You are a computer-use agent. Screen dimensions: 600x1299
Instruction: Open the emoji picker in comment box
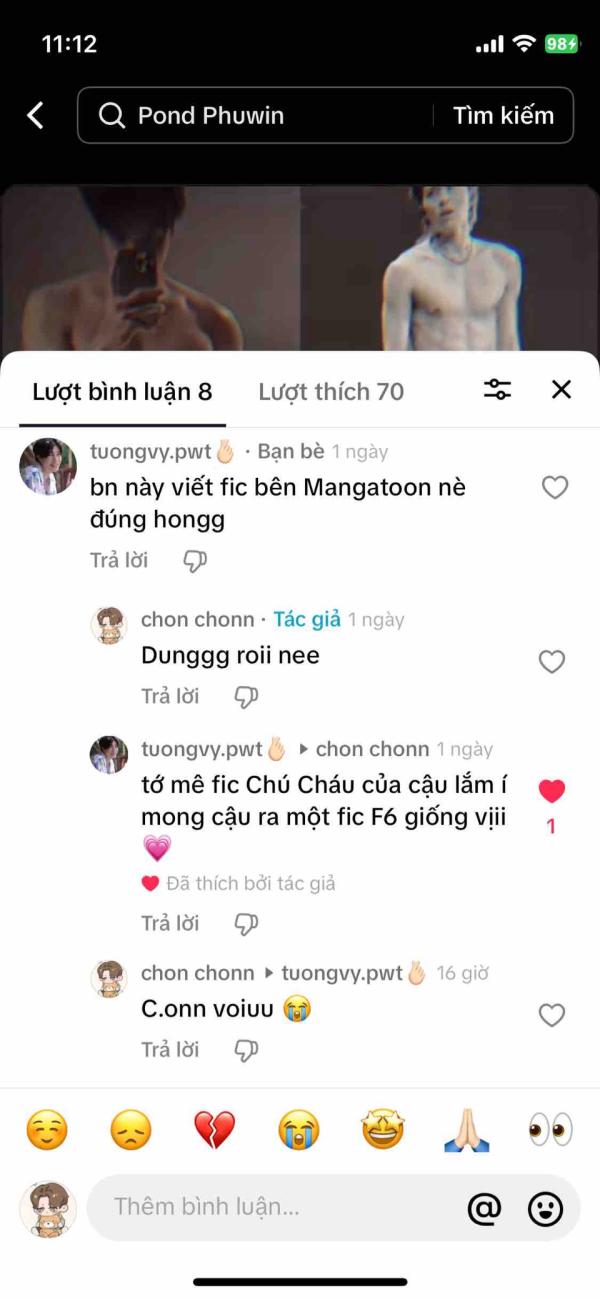click(x=545, y=1208)
